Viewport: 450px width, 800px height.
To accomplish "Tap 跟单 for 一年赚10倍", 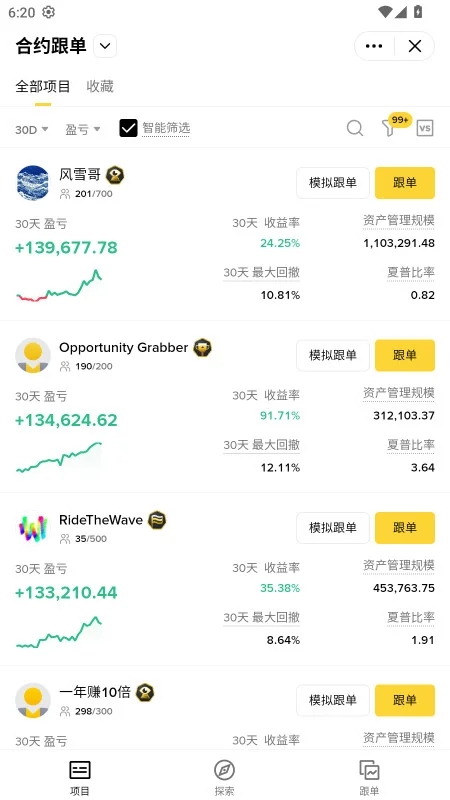I will pos(405,700).
